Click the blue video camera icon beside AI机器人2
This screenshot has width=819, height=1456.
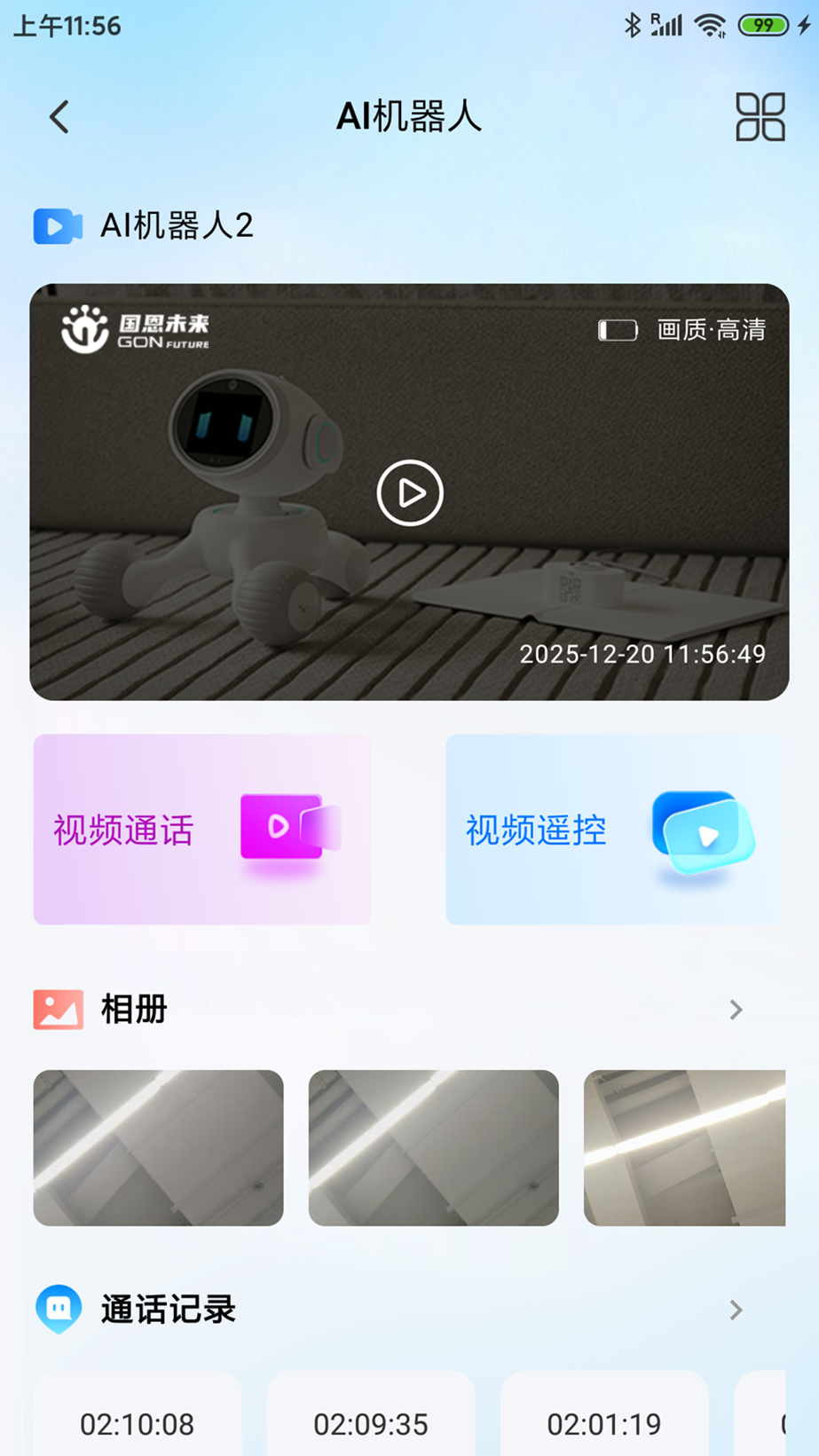[x=57, y=226]
